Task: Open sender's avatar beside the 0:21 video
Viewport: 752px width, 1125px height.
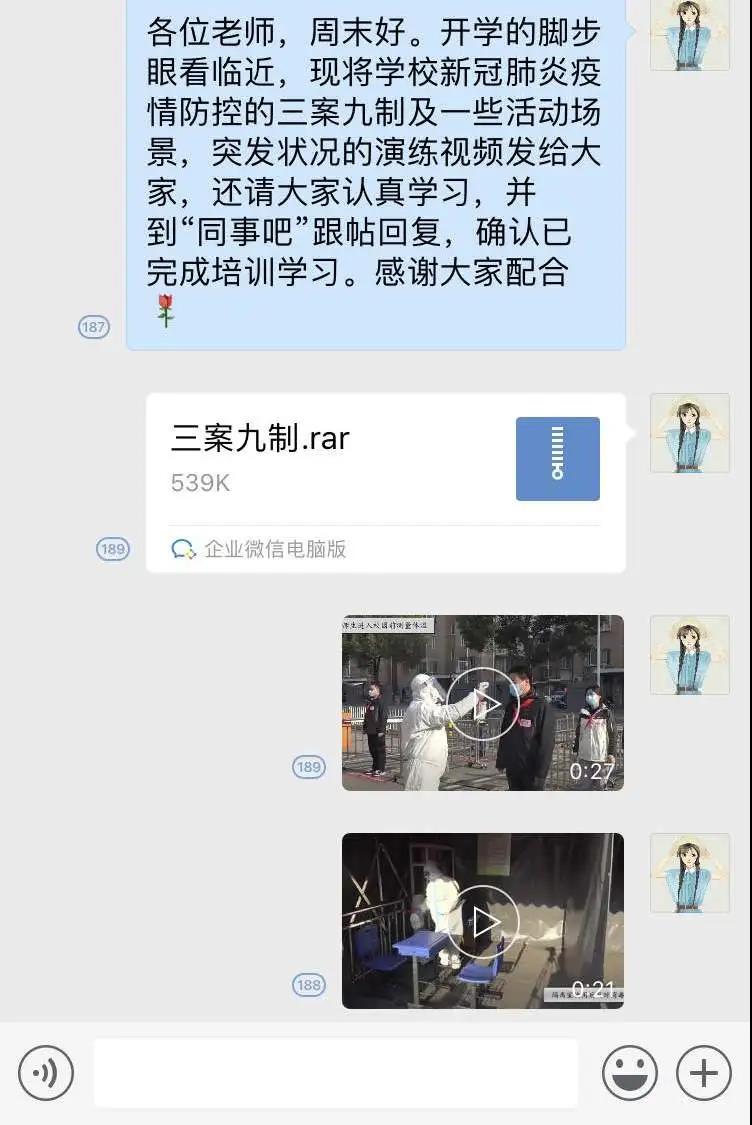Action: click(689, 873)
